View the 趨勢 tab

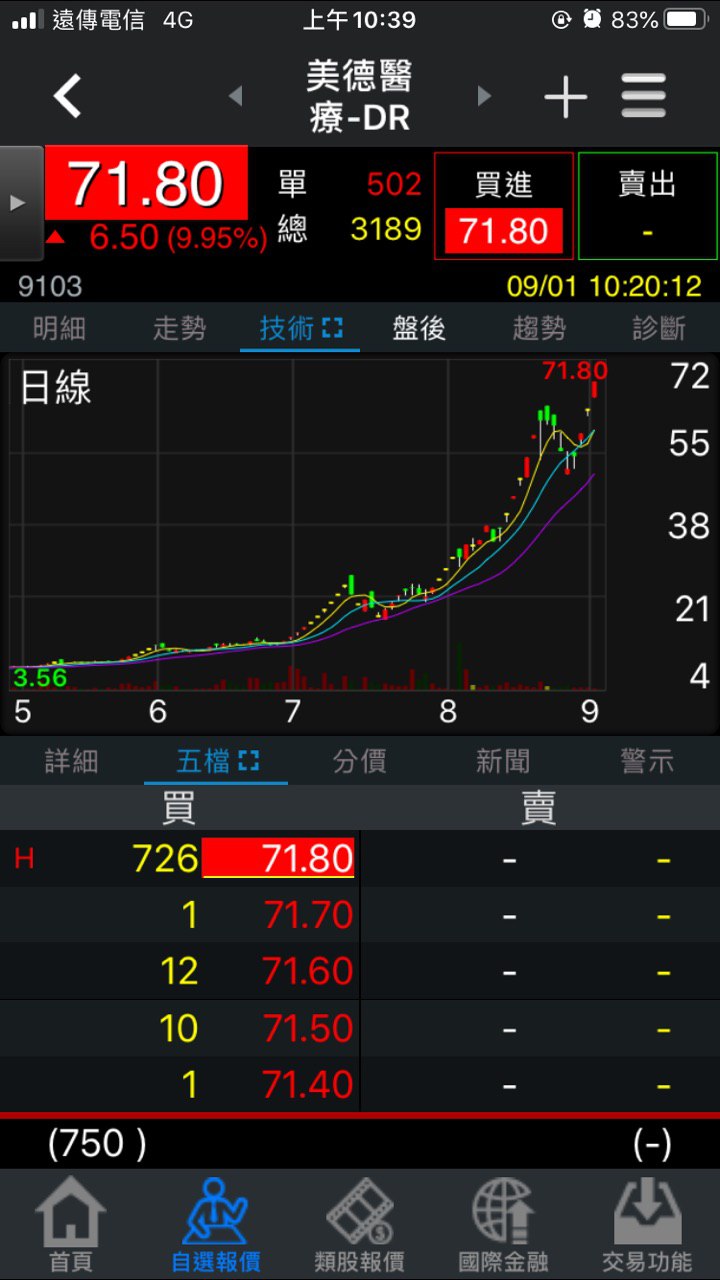(539, 328)
